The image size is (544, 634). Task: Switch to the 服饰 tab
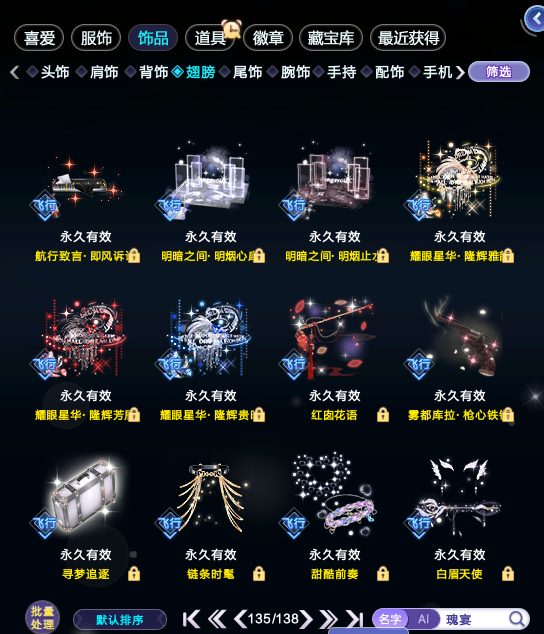(96, 38)
